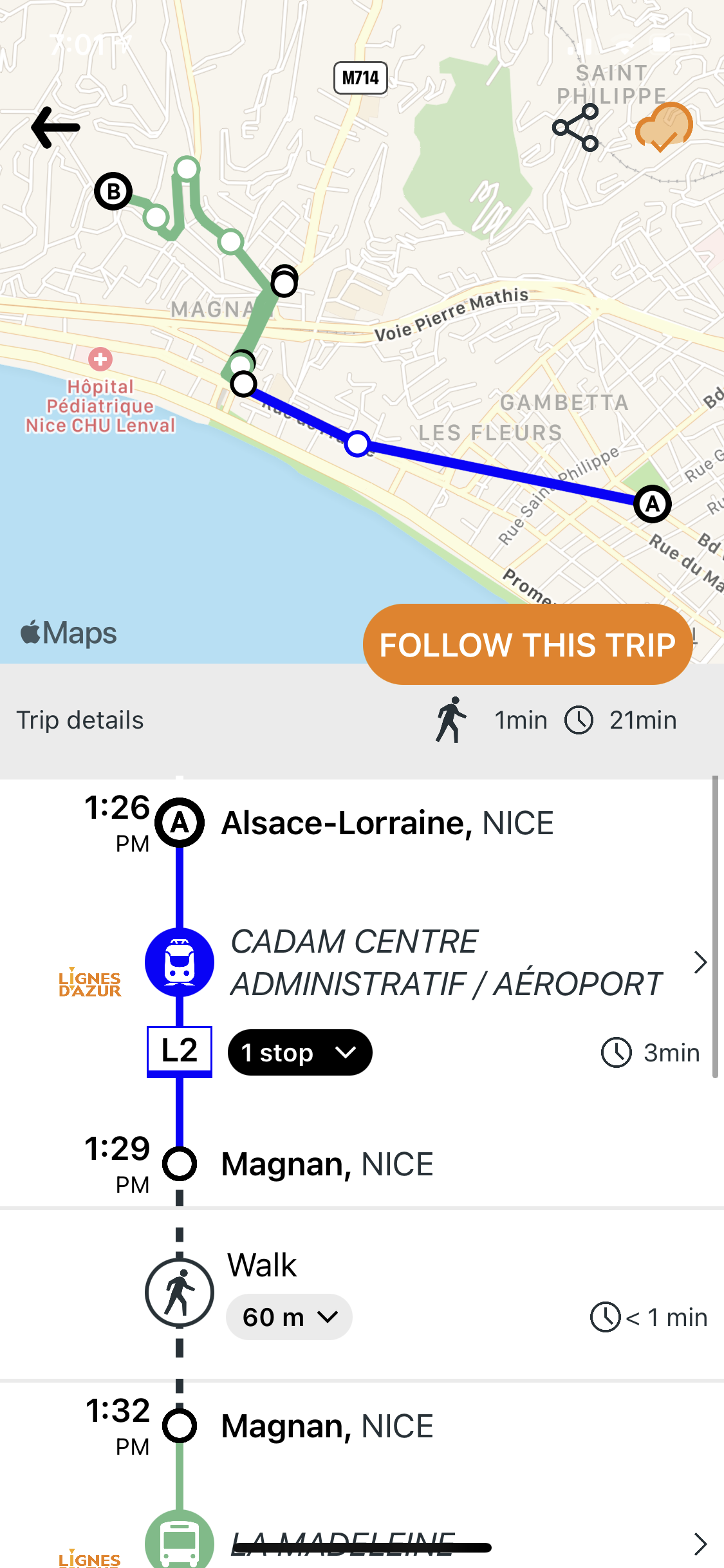Tap marker B on the map
The width and height of the screenshot is (724, 1568).
tap(113, 191)
